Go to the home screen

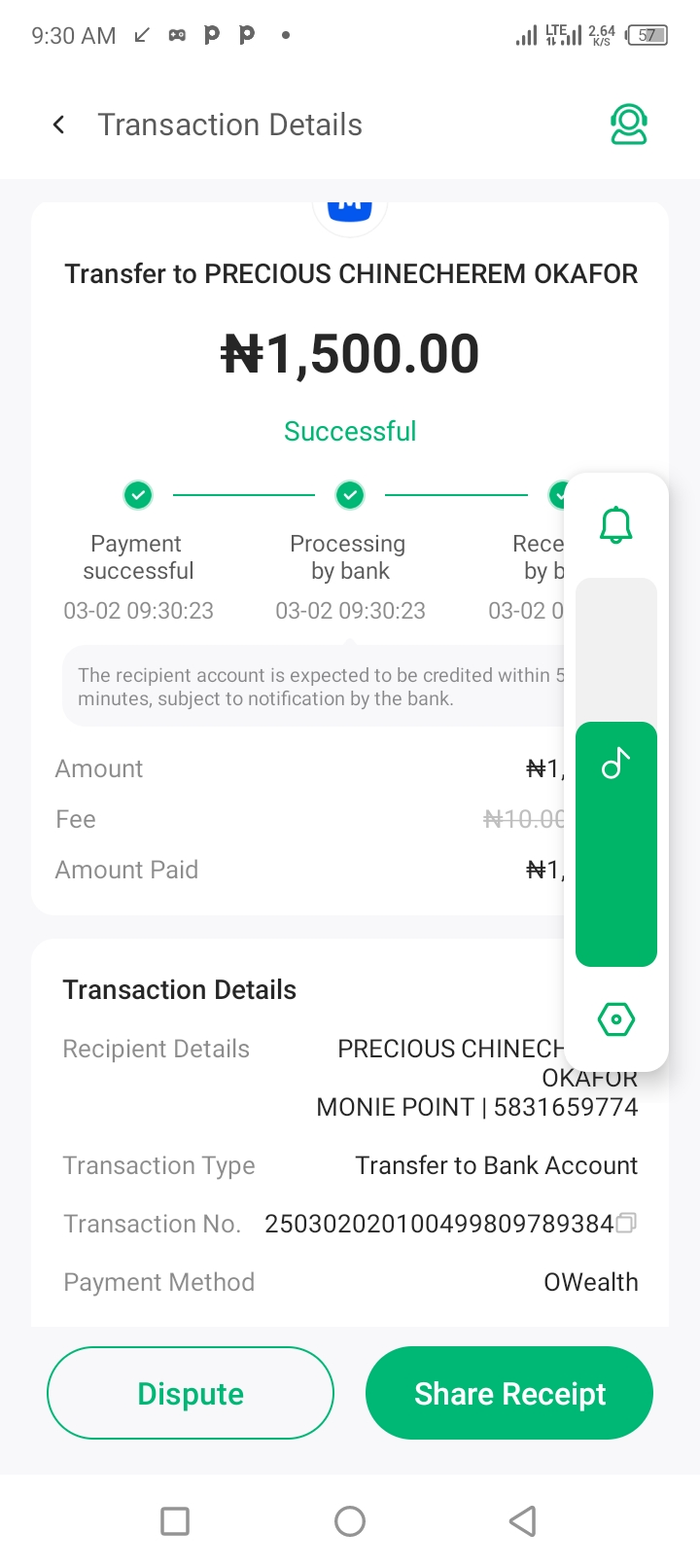point(350,1520)
